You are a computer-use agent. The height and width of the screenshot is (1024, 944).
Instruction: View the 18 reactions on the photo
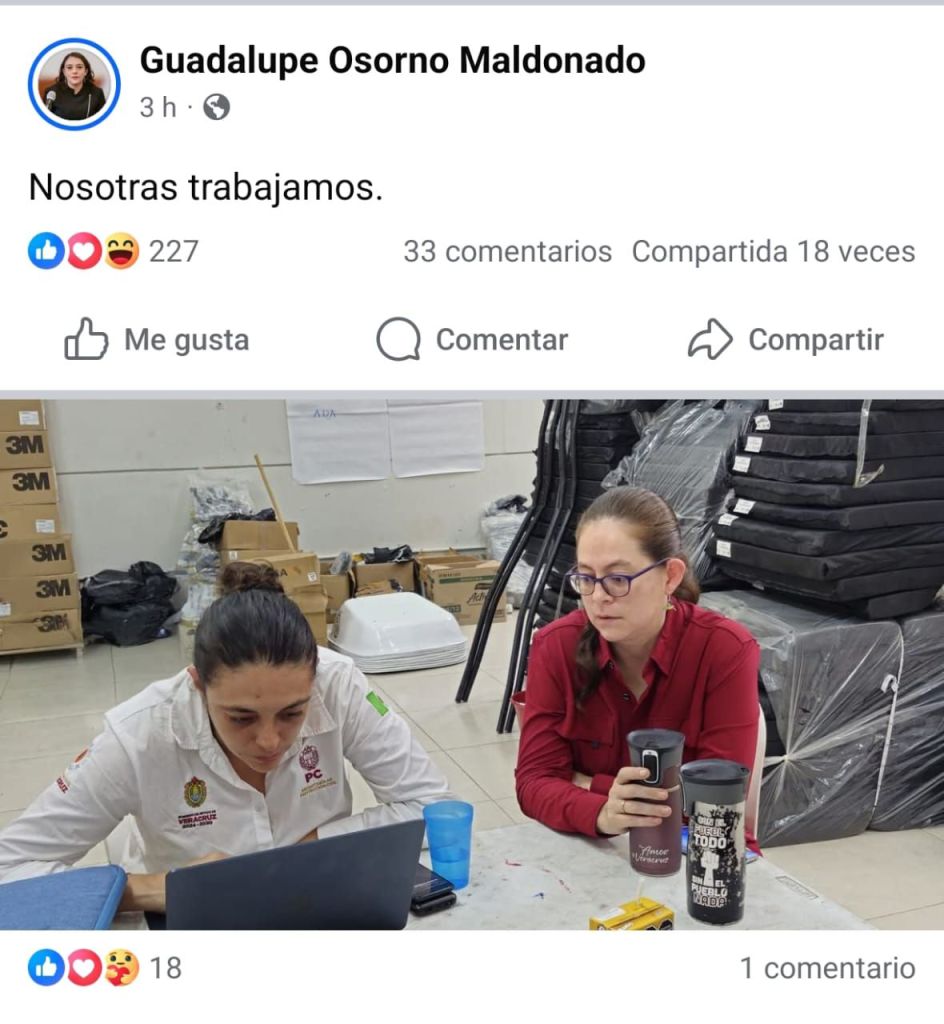click(105, 967)
